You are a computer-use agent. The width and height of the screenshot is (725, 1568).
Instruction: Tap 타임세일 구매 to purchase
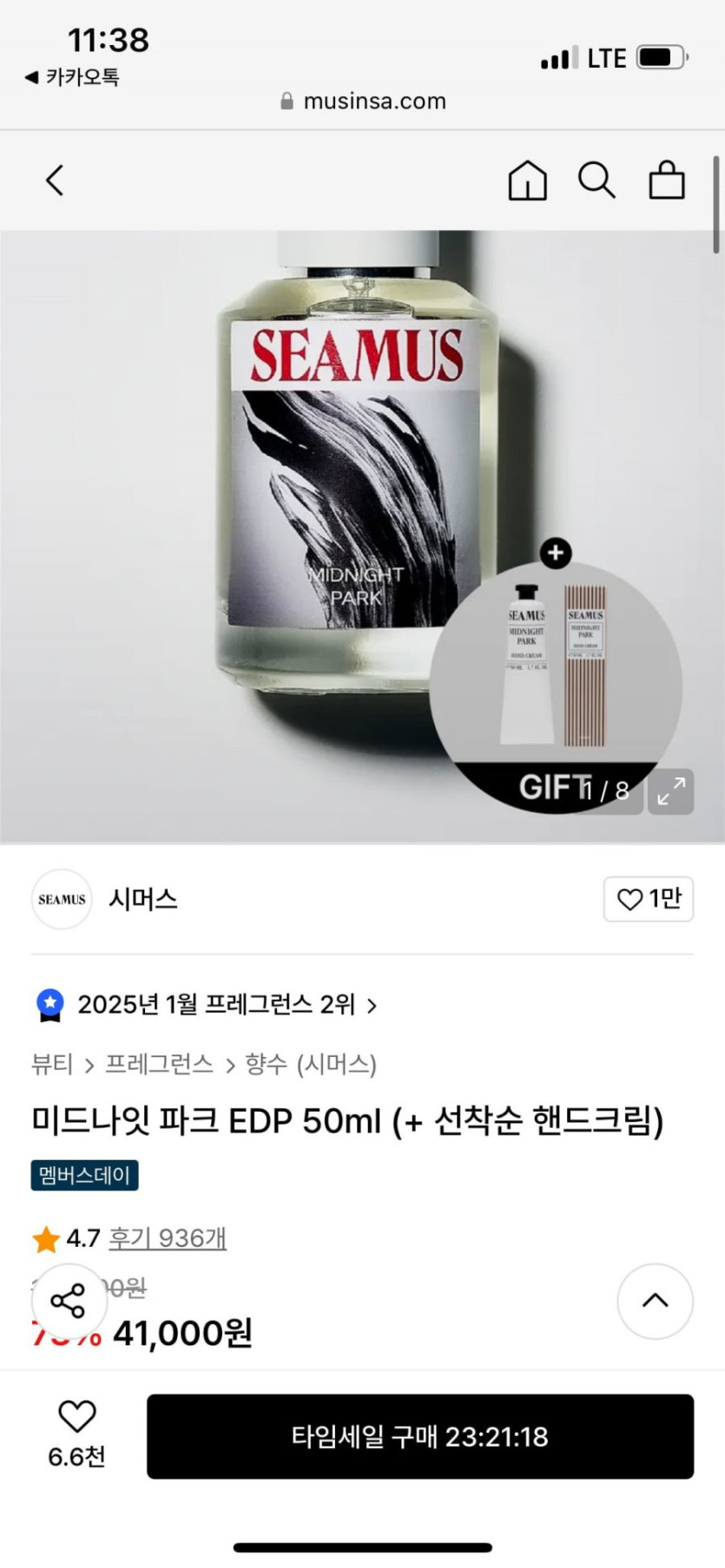(x=420, y=1437)
